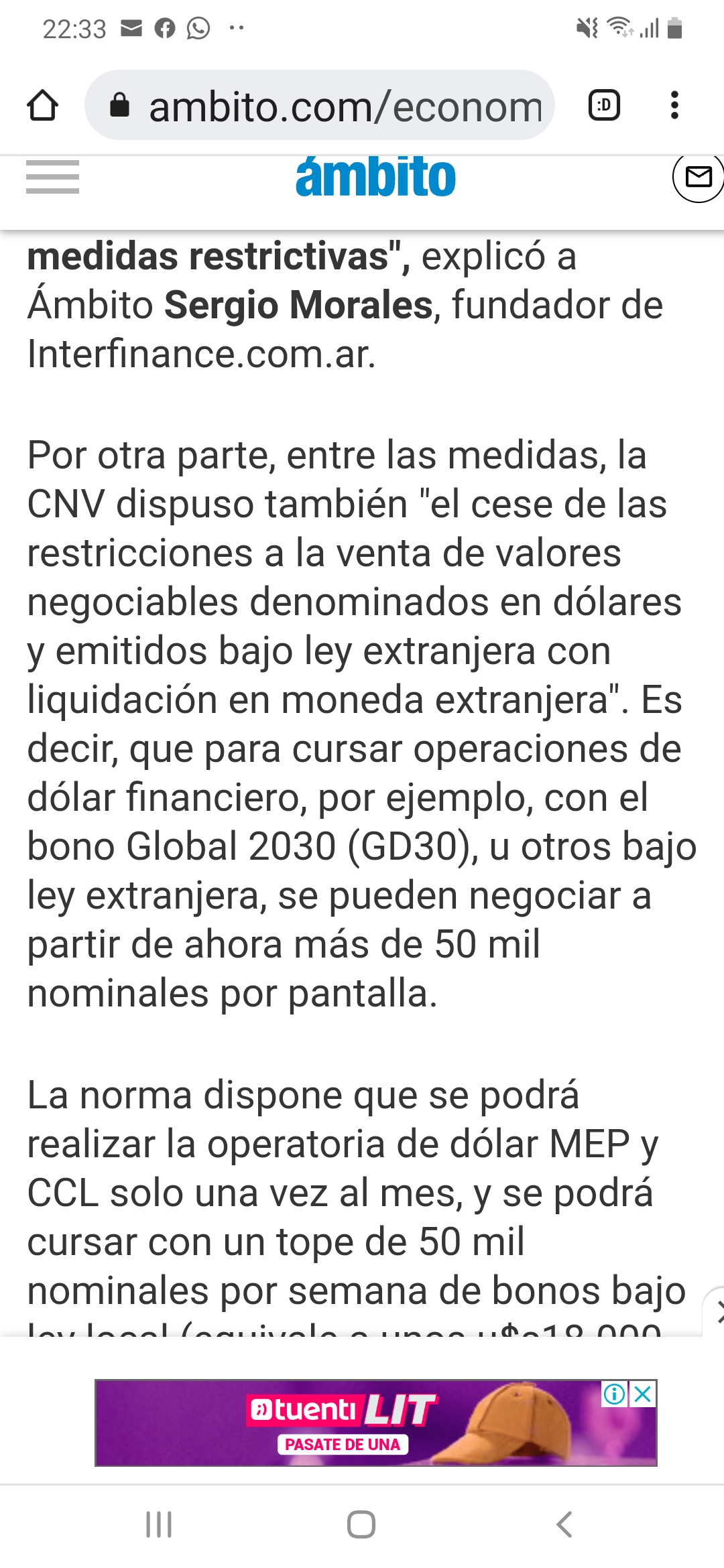Go to Ámbito homepage via logo
Image resolution: width=724 pixels, height=1568 pixels.
tap(375, 177)
